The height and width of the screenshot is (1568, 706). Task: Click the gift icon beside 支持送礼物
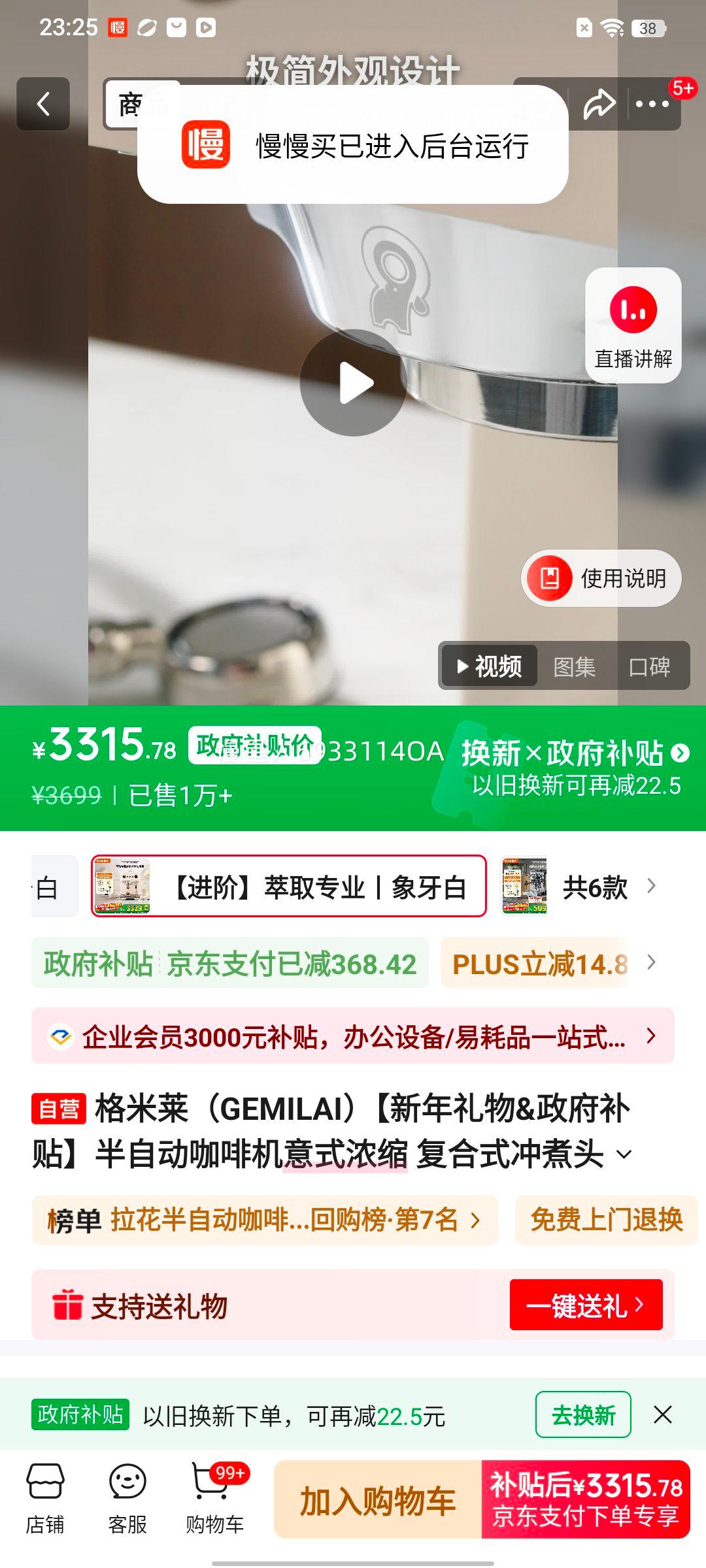pyautogui.click(x=69, y=1305)
